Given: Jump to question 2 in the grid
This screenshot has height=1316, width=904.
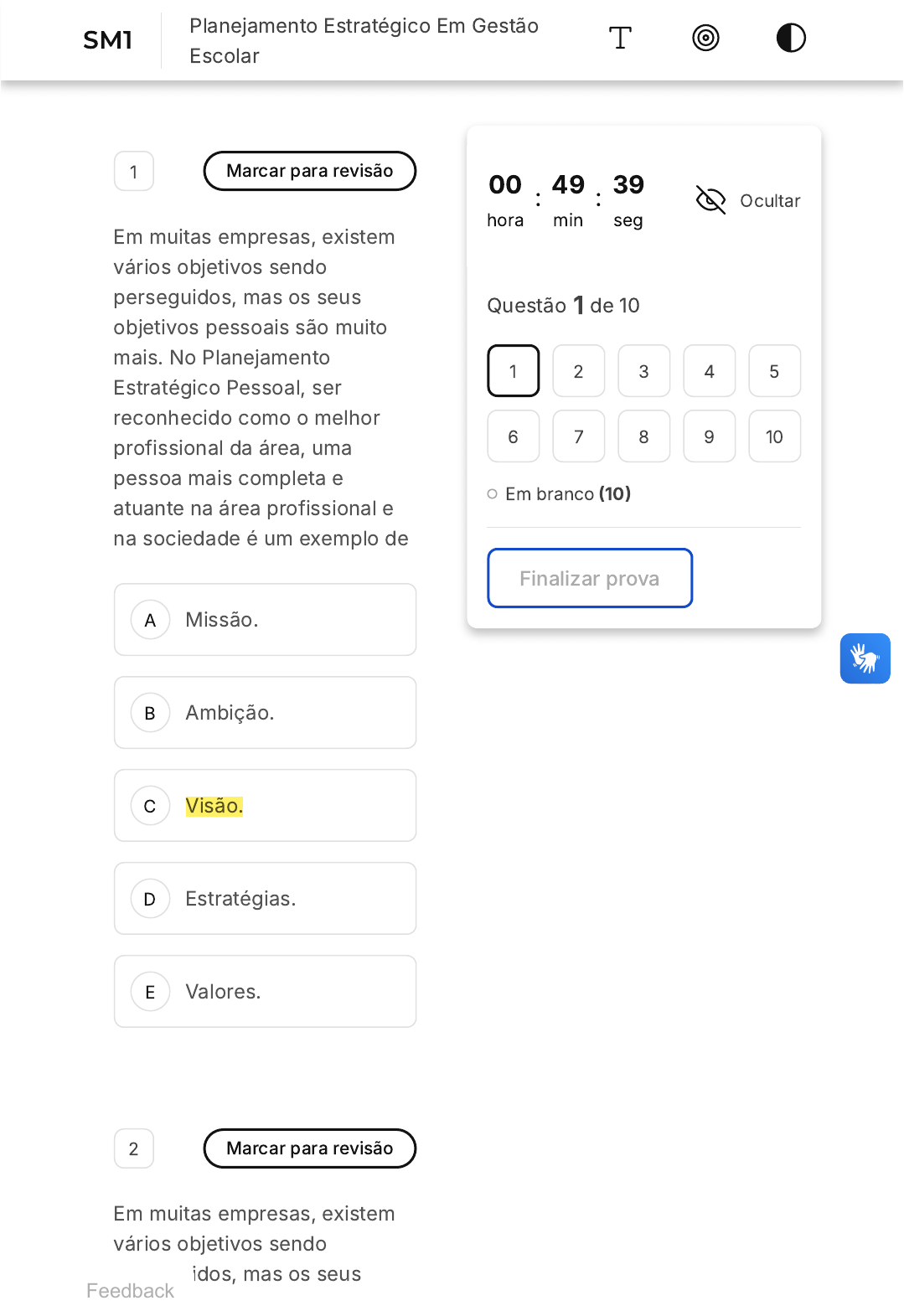Looking at the screenshot, I should (x=578, y=371).
